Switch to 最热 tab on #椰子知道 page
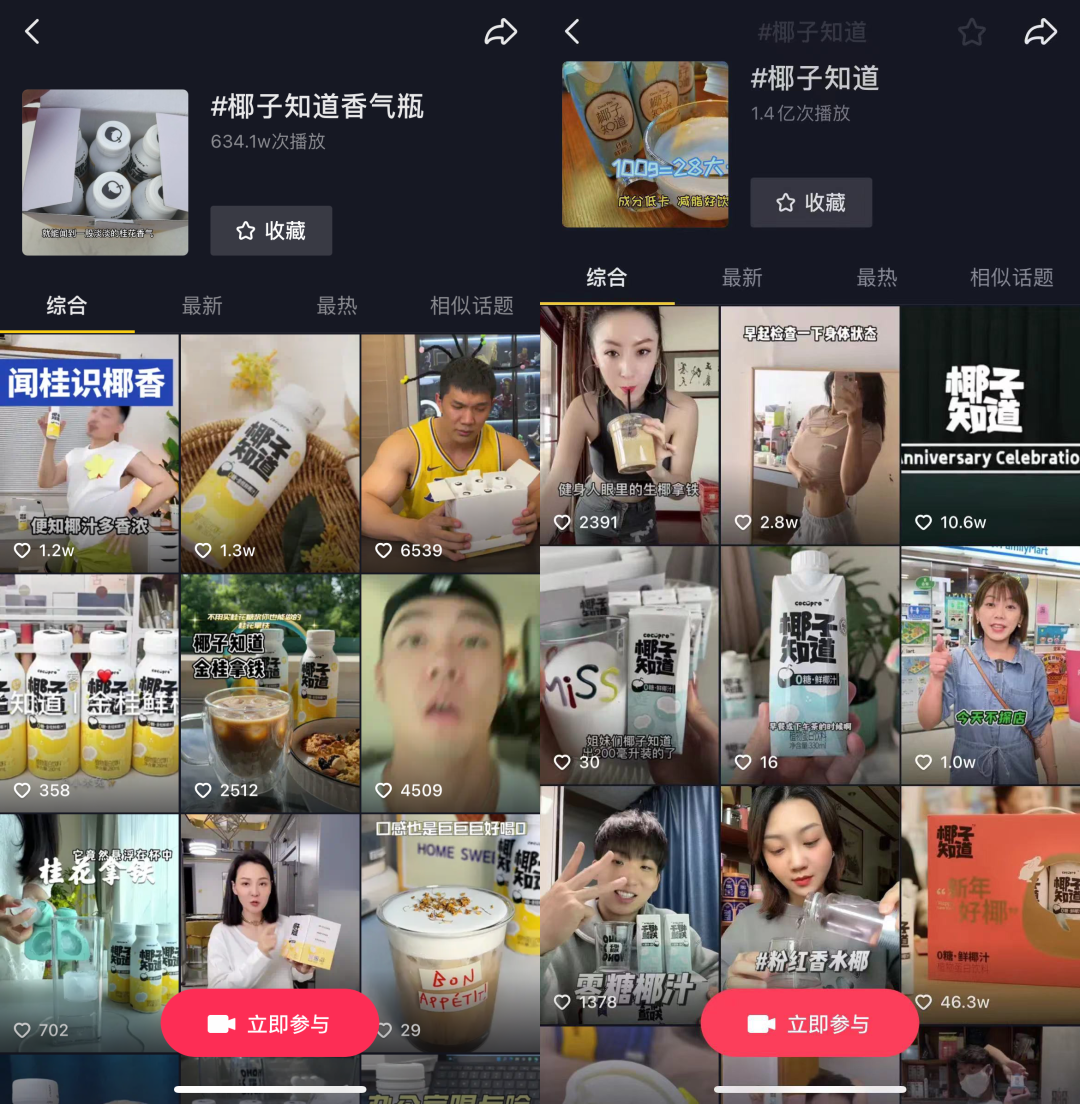 (x=877, y=278)
